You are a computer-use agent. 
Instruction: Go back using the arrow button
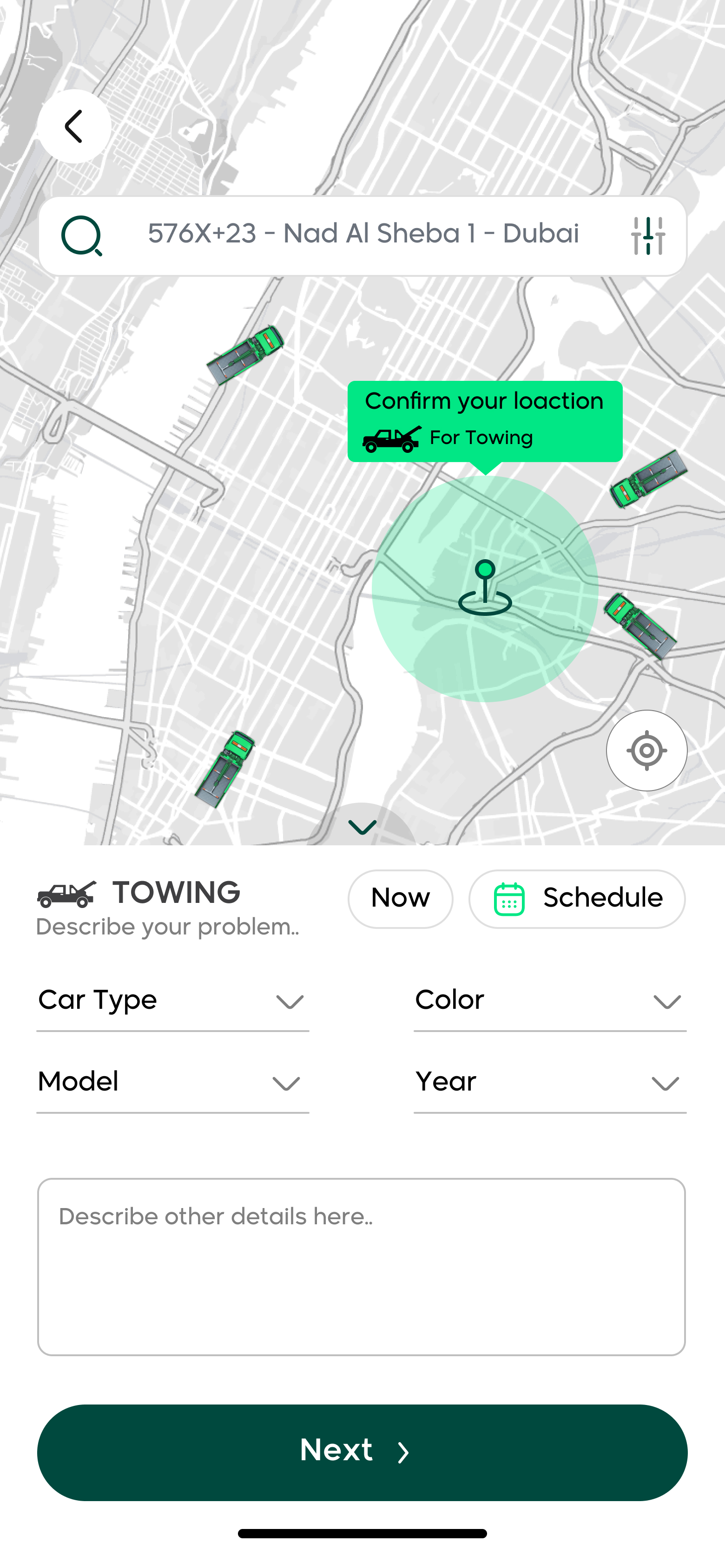[74, 126]
